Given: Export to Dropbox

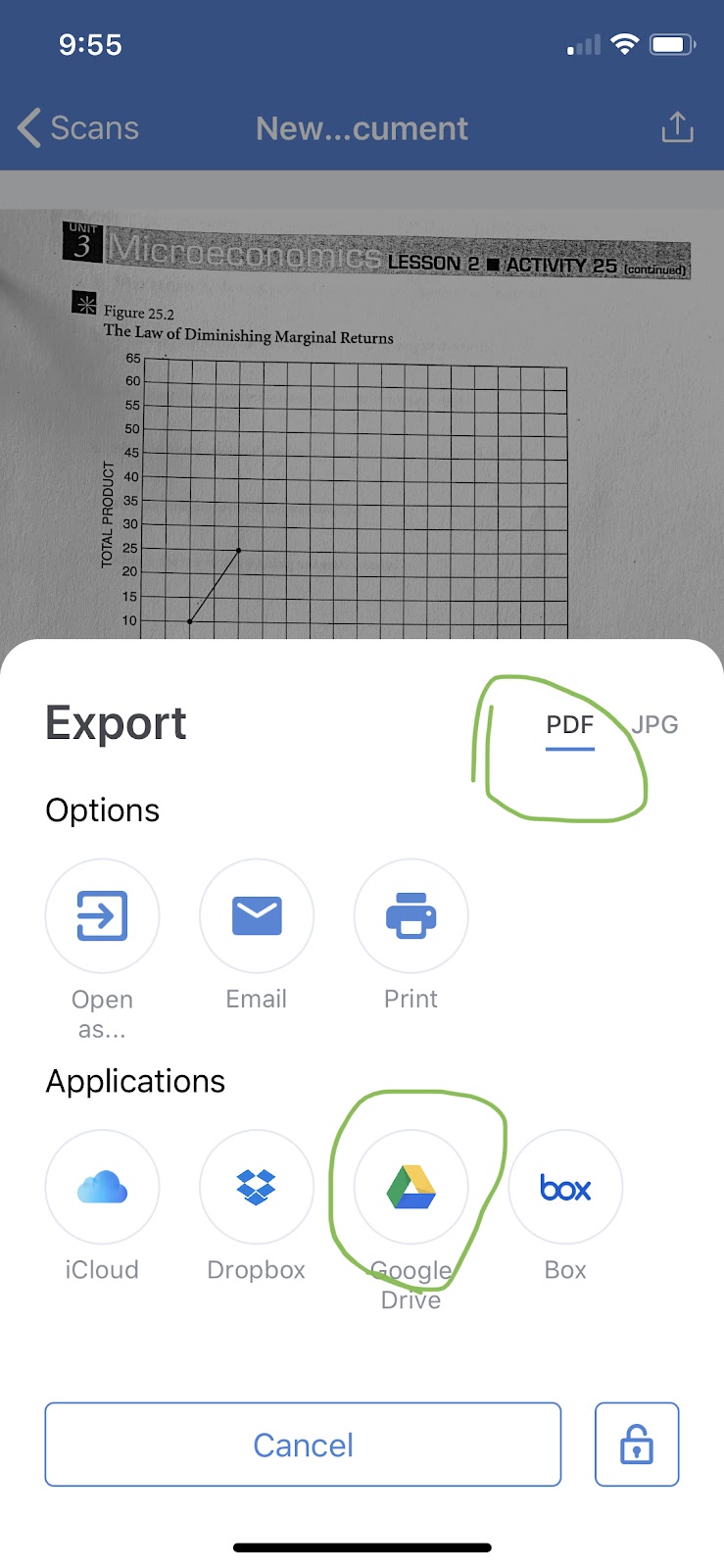Looking at the screenshot, I should tap(257, 1188).
